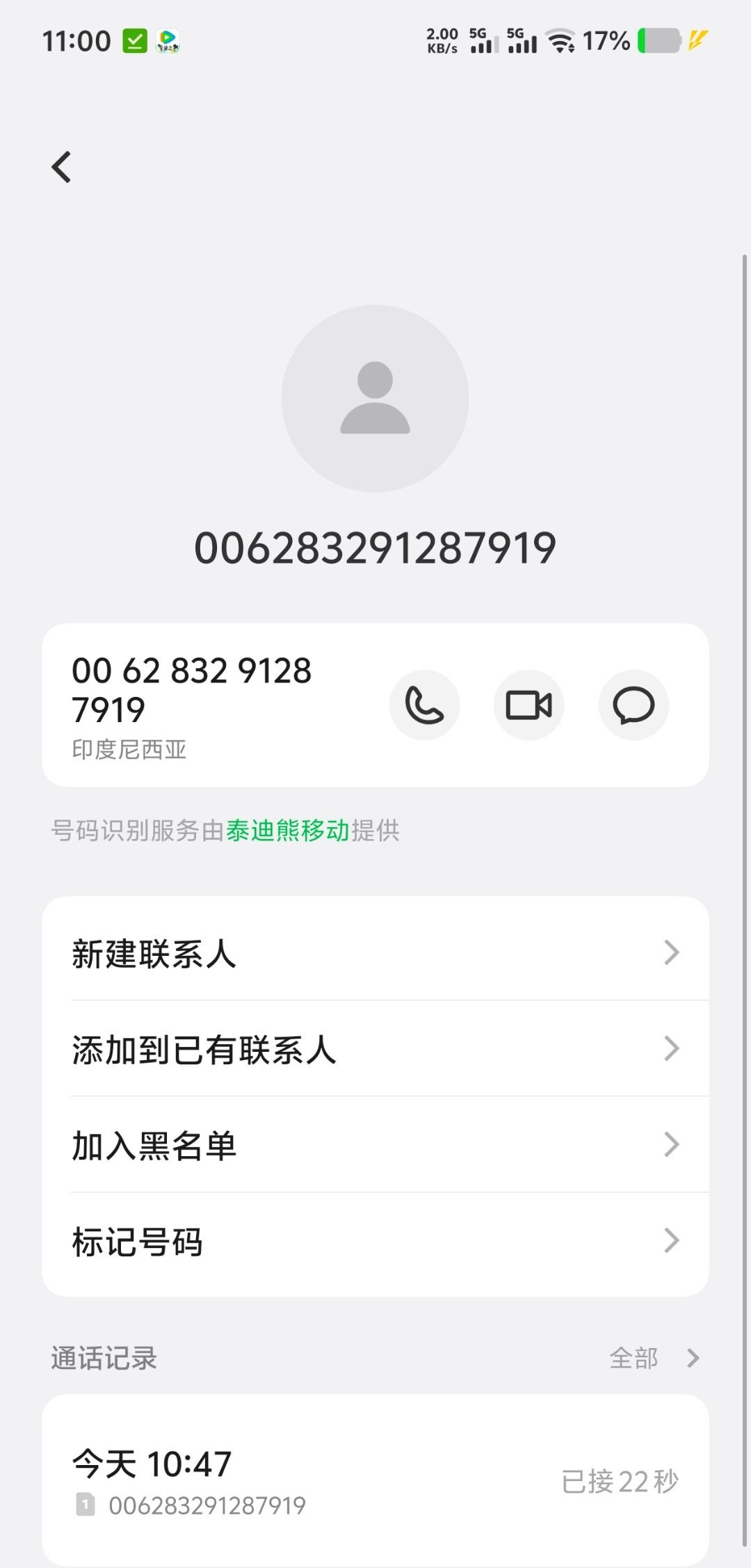Image resolution: width=751 pixels, height=1568 pixels.
Task: Go back using the top arrow
Action: (x=61, y=167)
